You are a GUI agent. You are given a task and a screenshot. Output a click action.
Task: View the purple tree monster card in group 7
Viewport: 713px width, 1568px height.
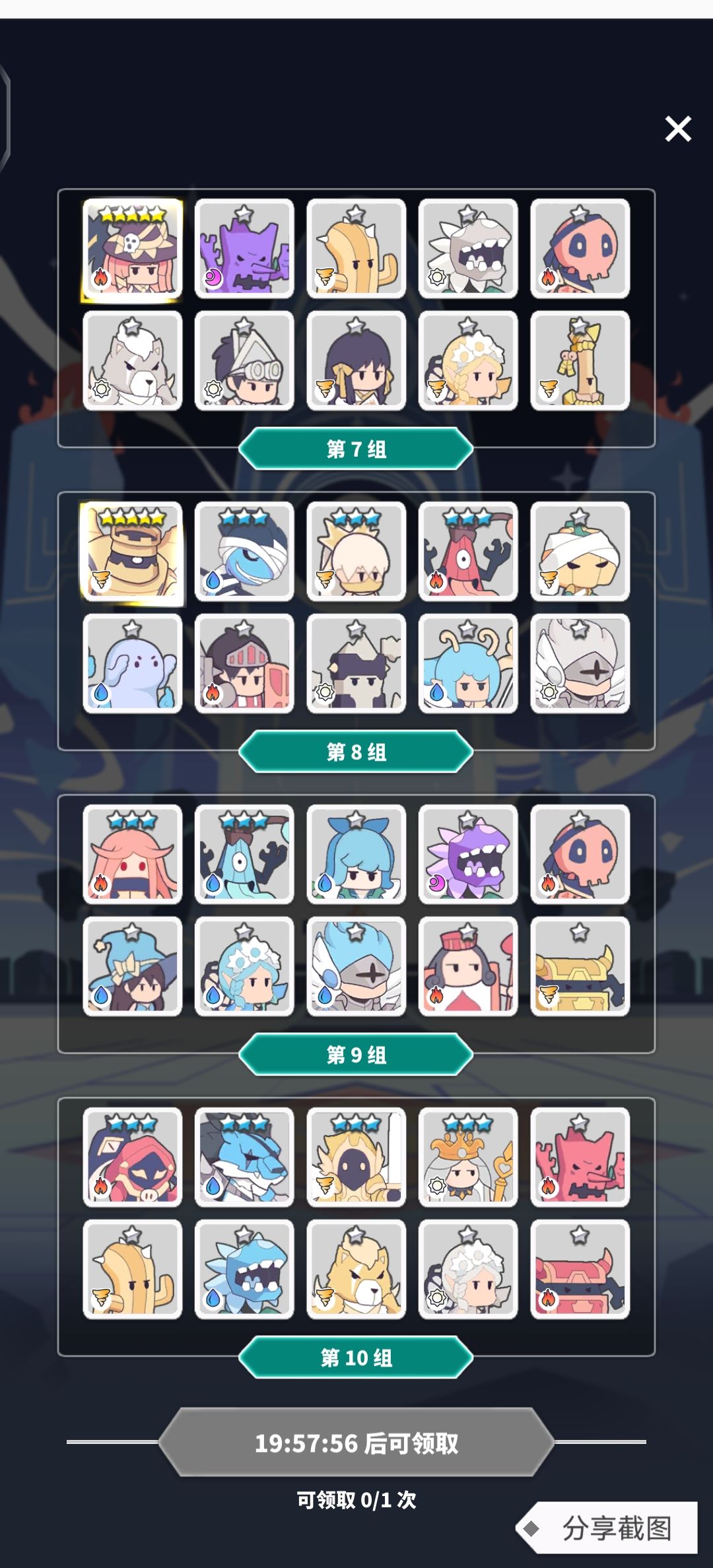click(244, 248)
